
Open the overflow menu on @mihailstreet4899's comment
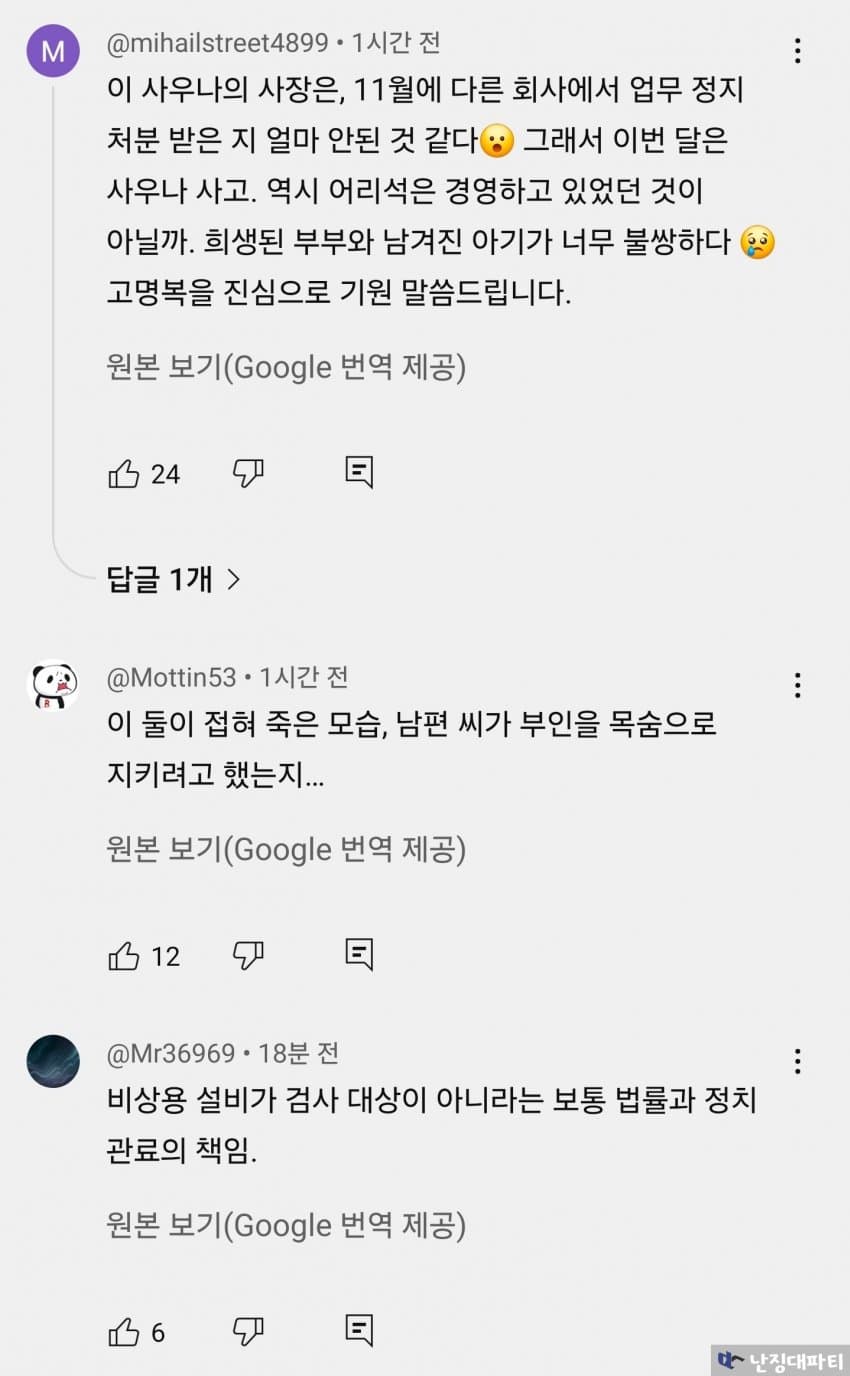coord(797,51)
